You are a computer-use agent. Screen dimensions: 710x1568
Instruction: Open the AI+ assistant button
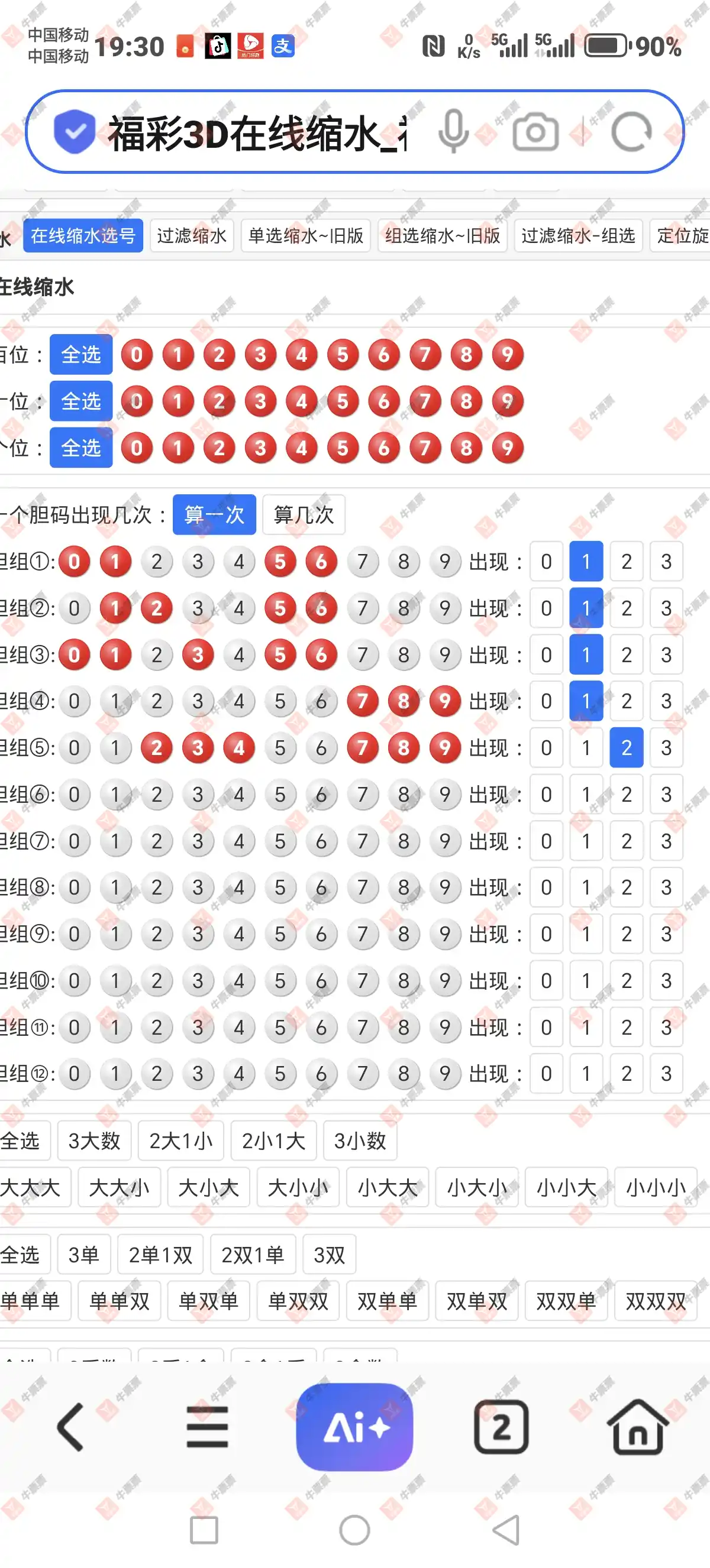354,1427
